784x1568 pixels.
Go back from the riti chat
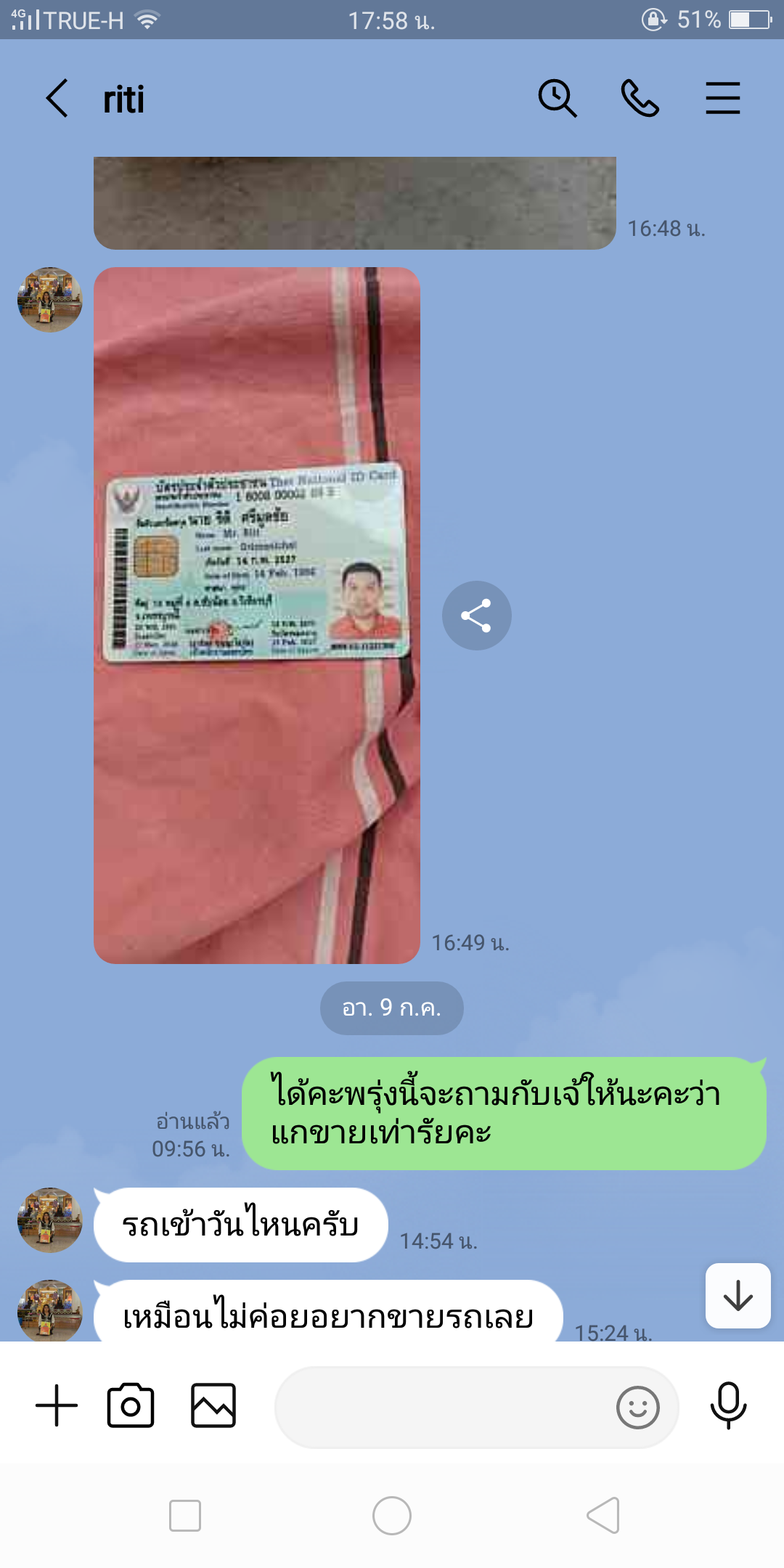[x=57, y=98]
